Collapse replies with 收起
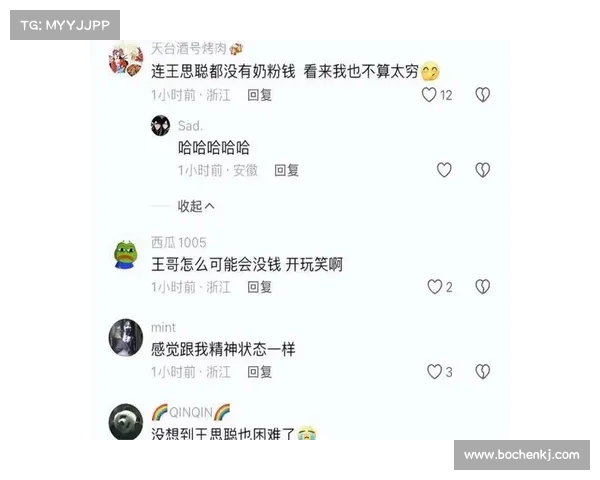 pyautogui.click(x=196, y=206)
